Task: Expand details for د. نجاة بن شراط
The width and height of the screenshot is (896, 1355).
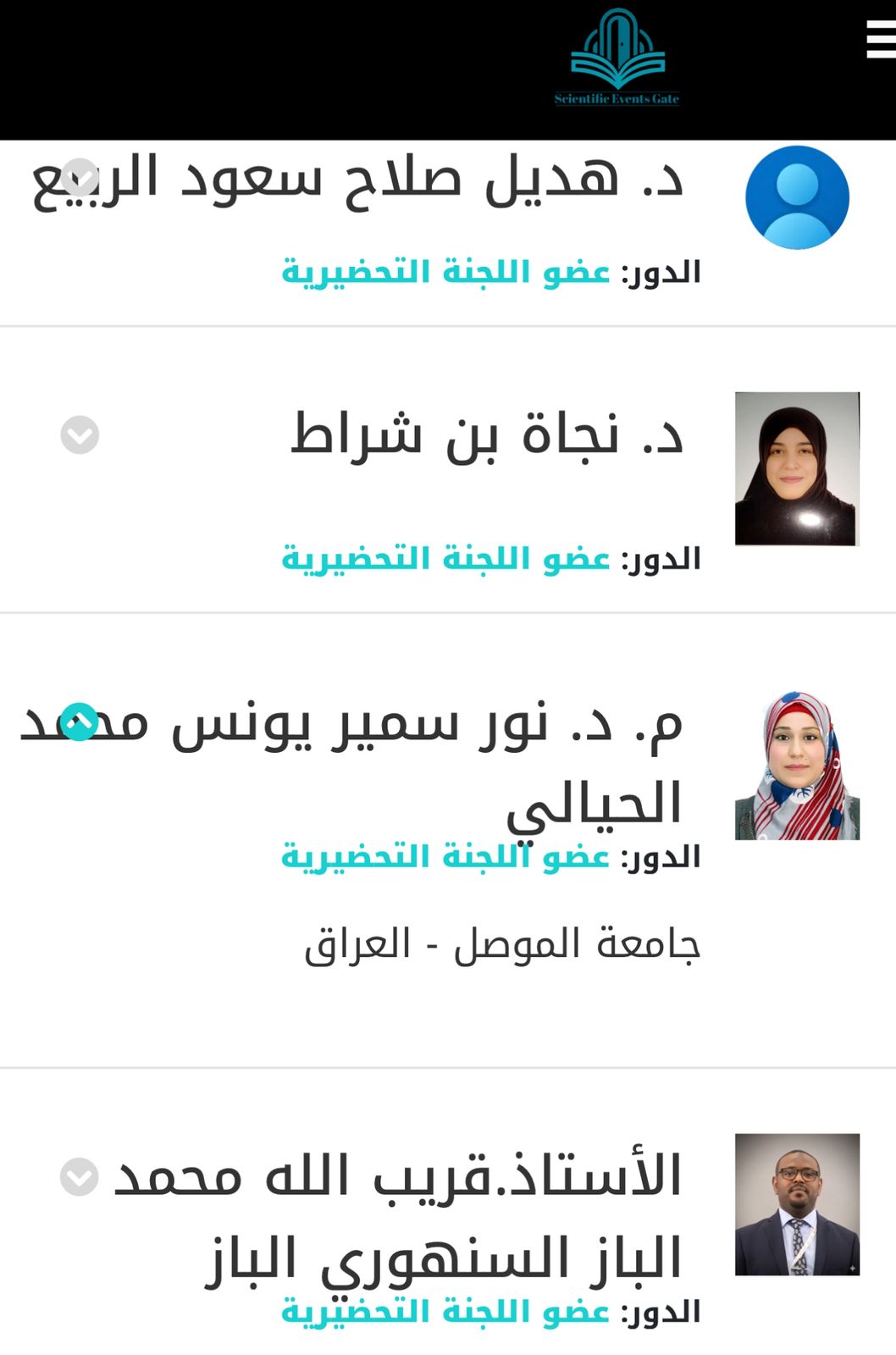Action: tap(80, 435)
